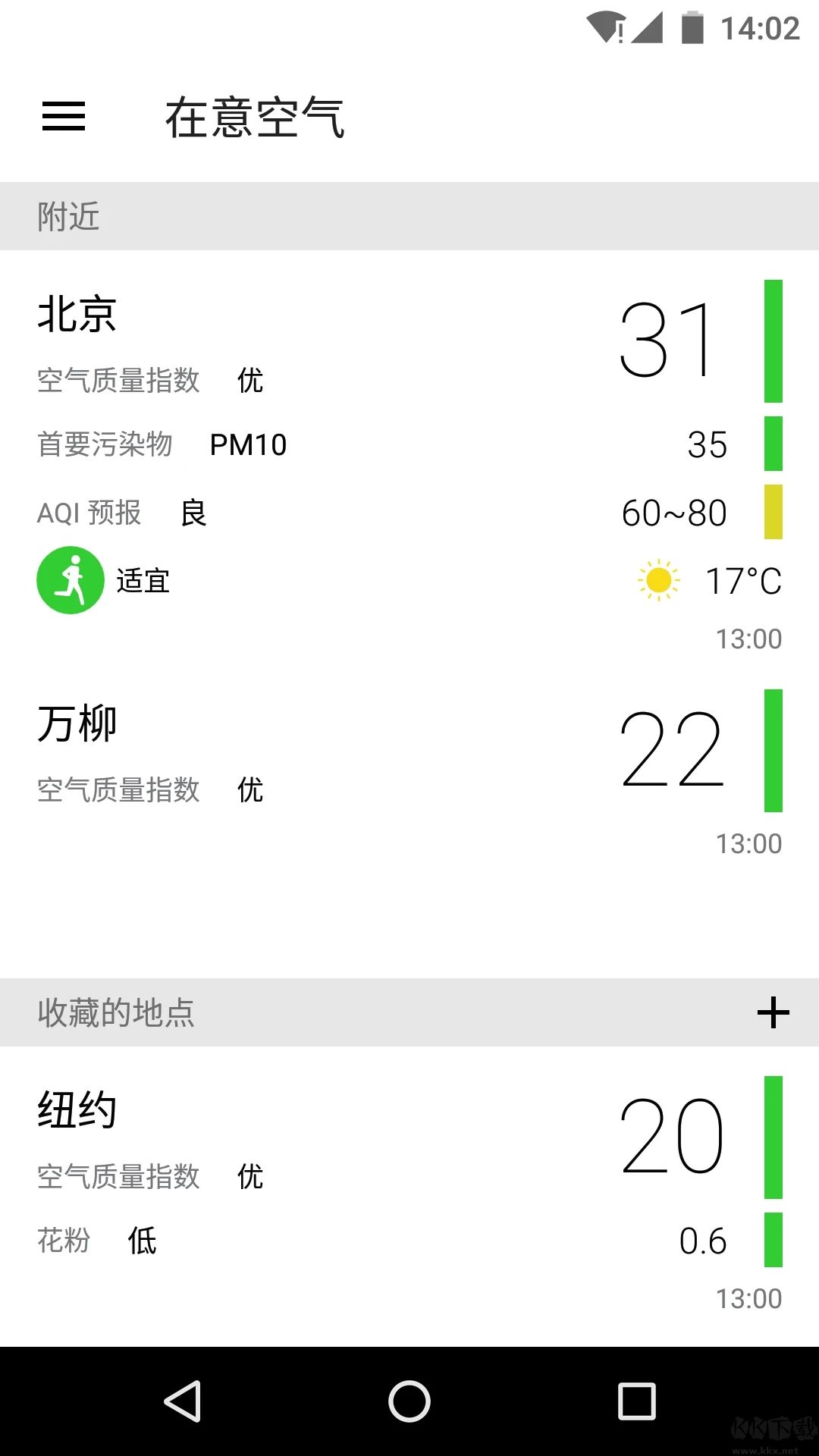
Task: Tap the plus icon to add favorite location
Action: pos(773,1012)
